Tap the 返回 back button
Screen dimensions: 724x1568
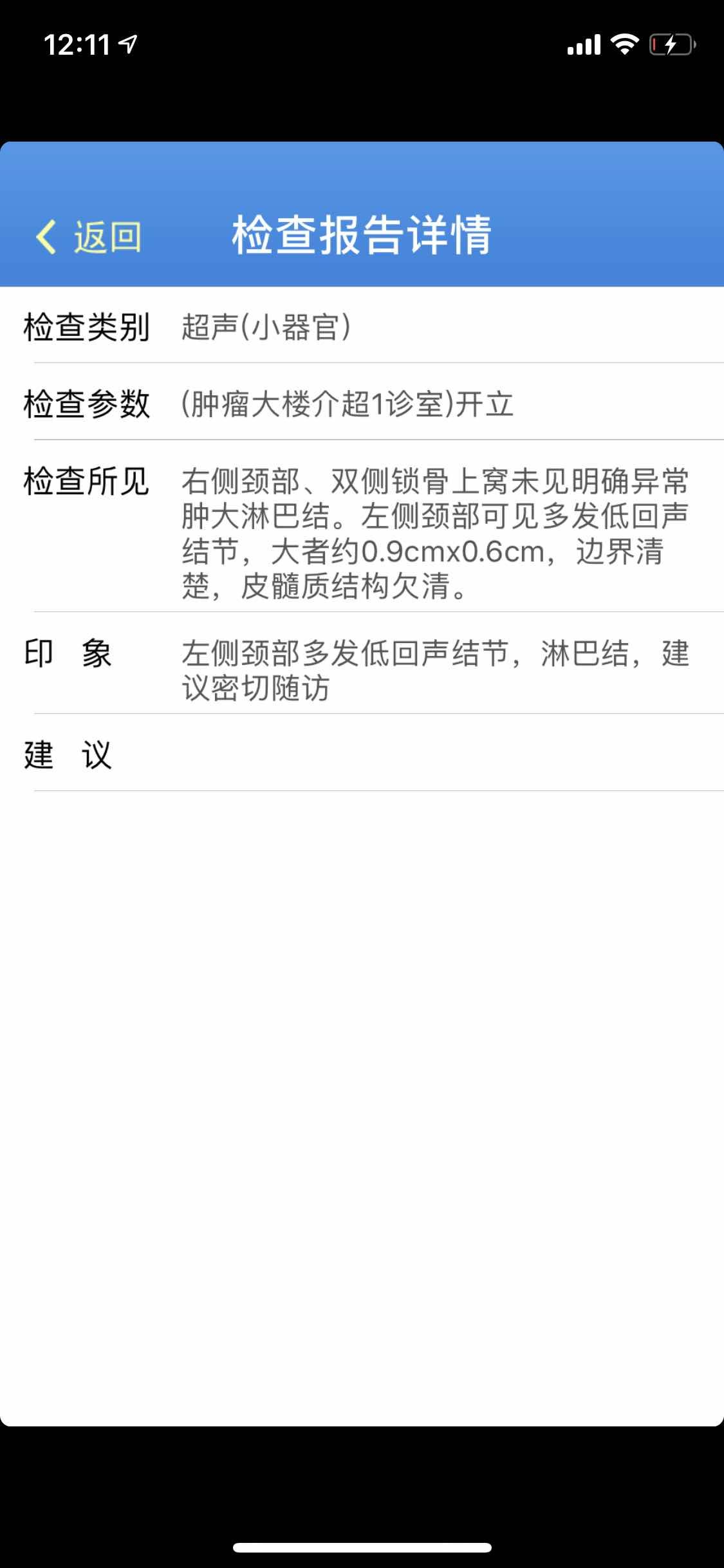pyautogui.click(x=89, y=236)
